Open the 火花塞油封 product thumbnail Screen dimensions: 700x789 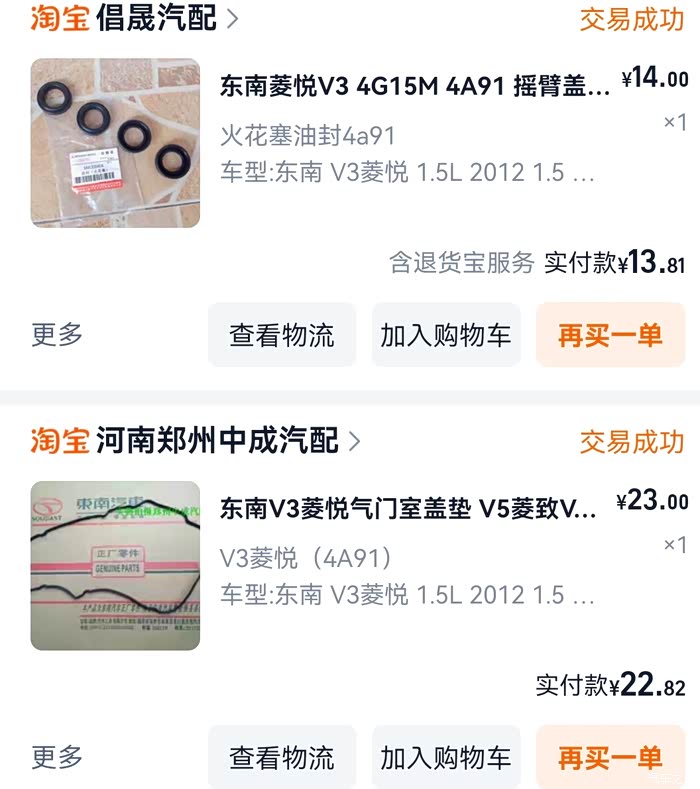(x=115, y=143)
